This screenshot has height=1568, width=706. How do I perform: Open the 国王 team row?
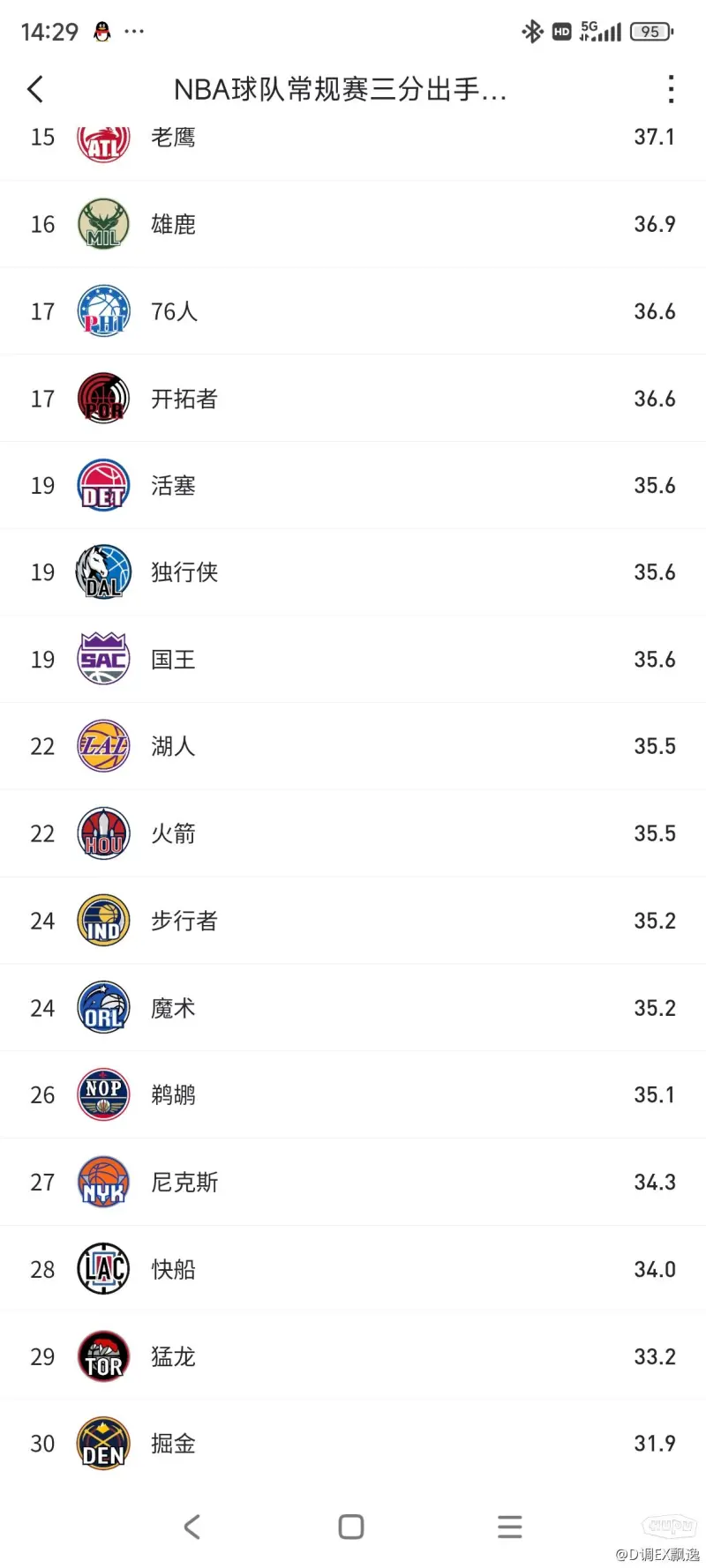(x=353, y=660)
